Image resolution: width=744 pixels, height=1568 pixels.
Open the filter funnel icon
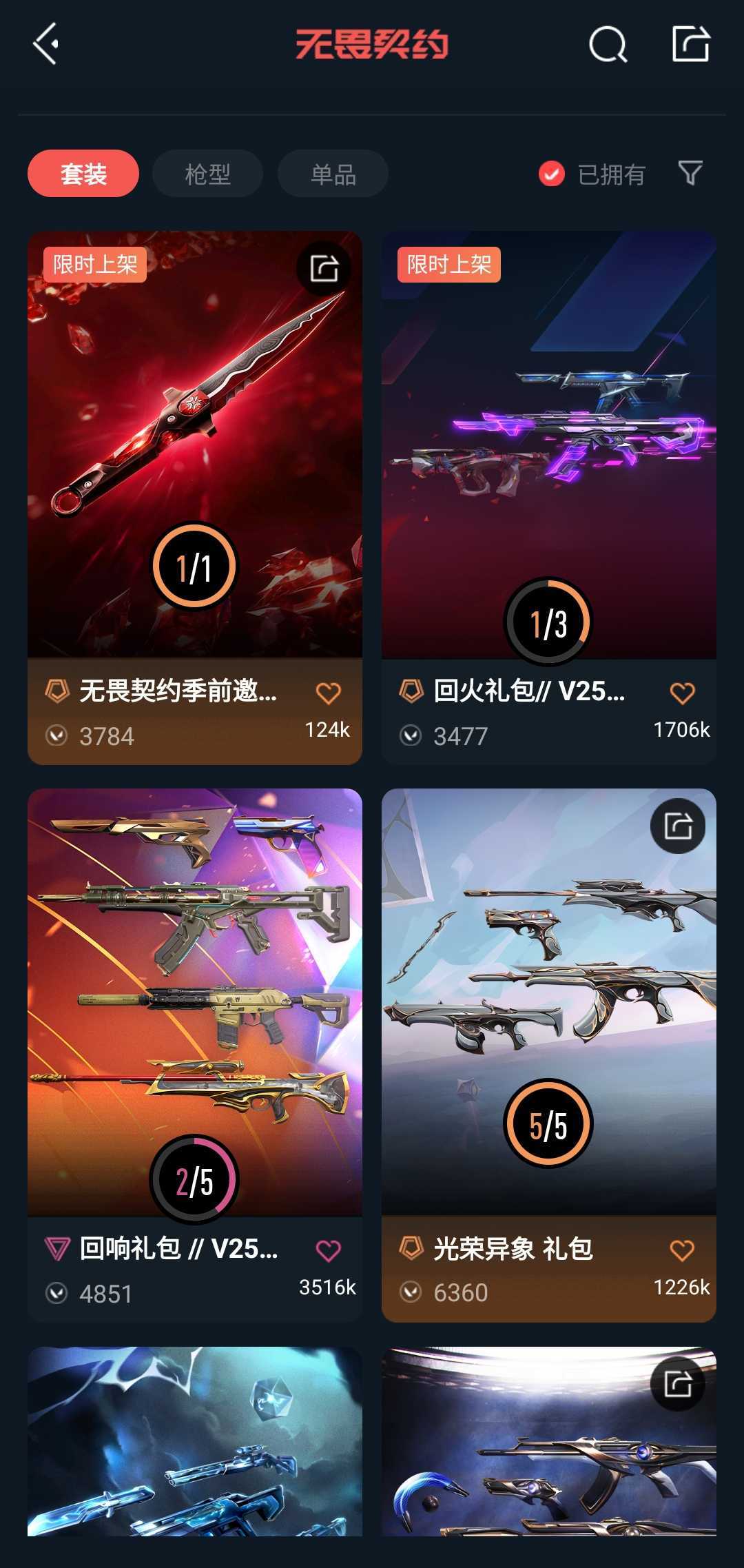point(690,173)
